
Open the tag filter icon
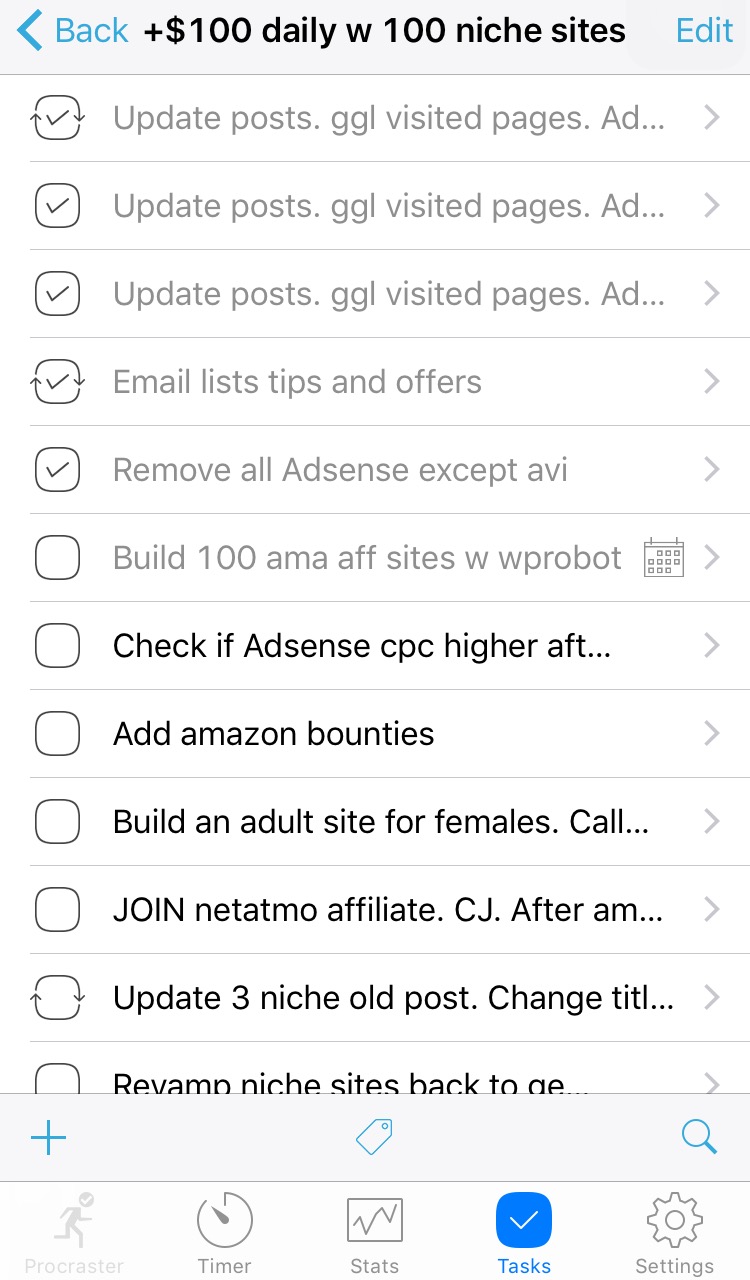click(375, 1137)
